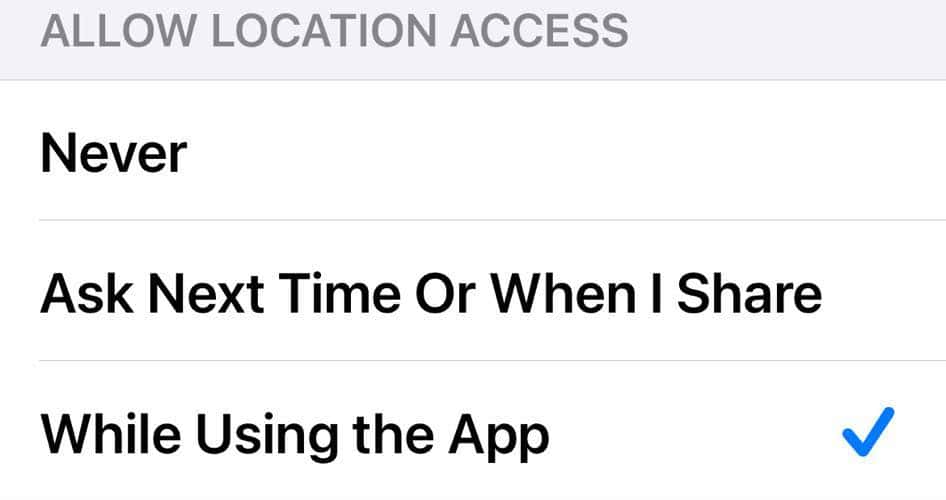Select Never for location access
The height and width of the screenshot is (500, 946).
click(114, 153)
